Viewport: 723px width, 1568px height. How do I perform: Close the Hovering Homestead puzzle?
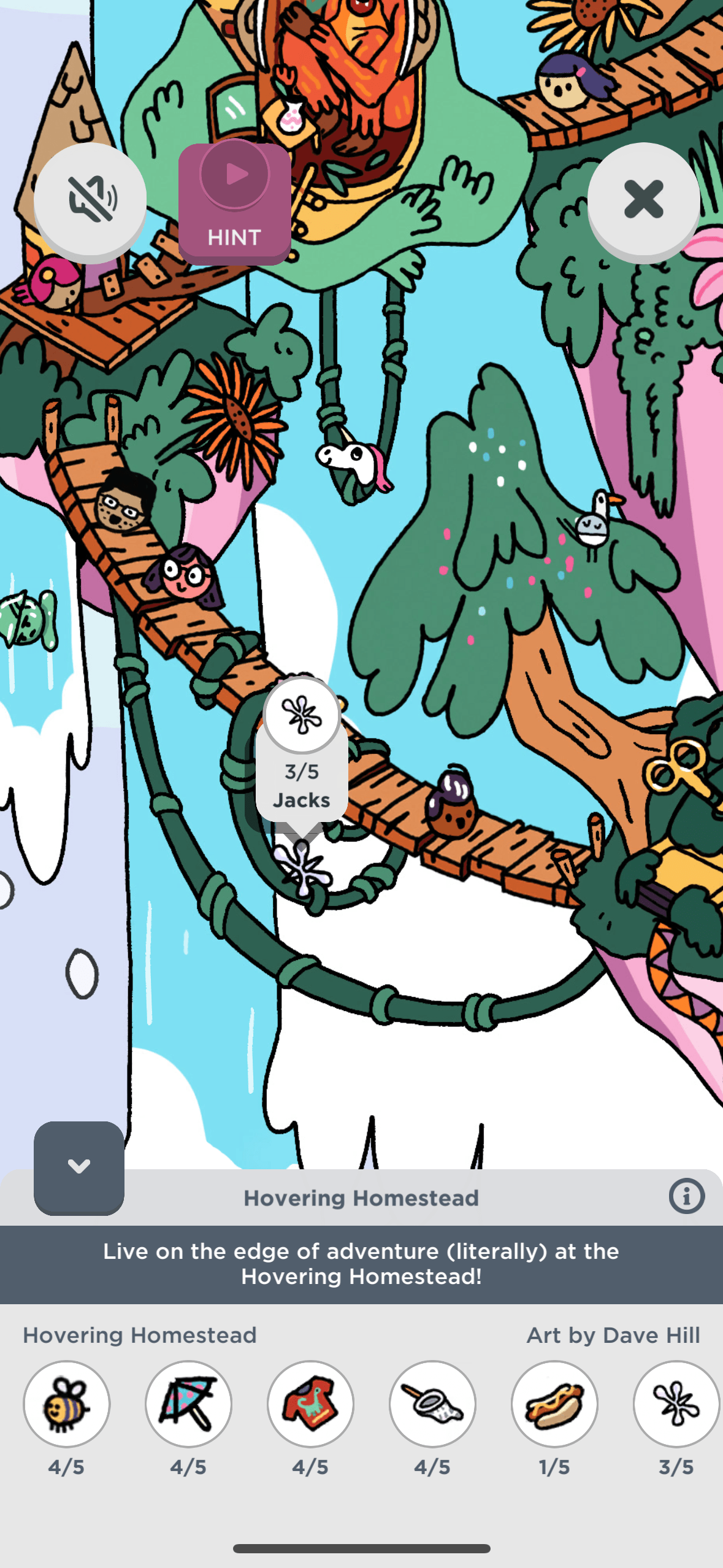coord(643,199)
